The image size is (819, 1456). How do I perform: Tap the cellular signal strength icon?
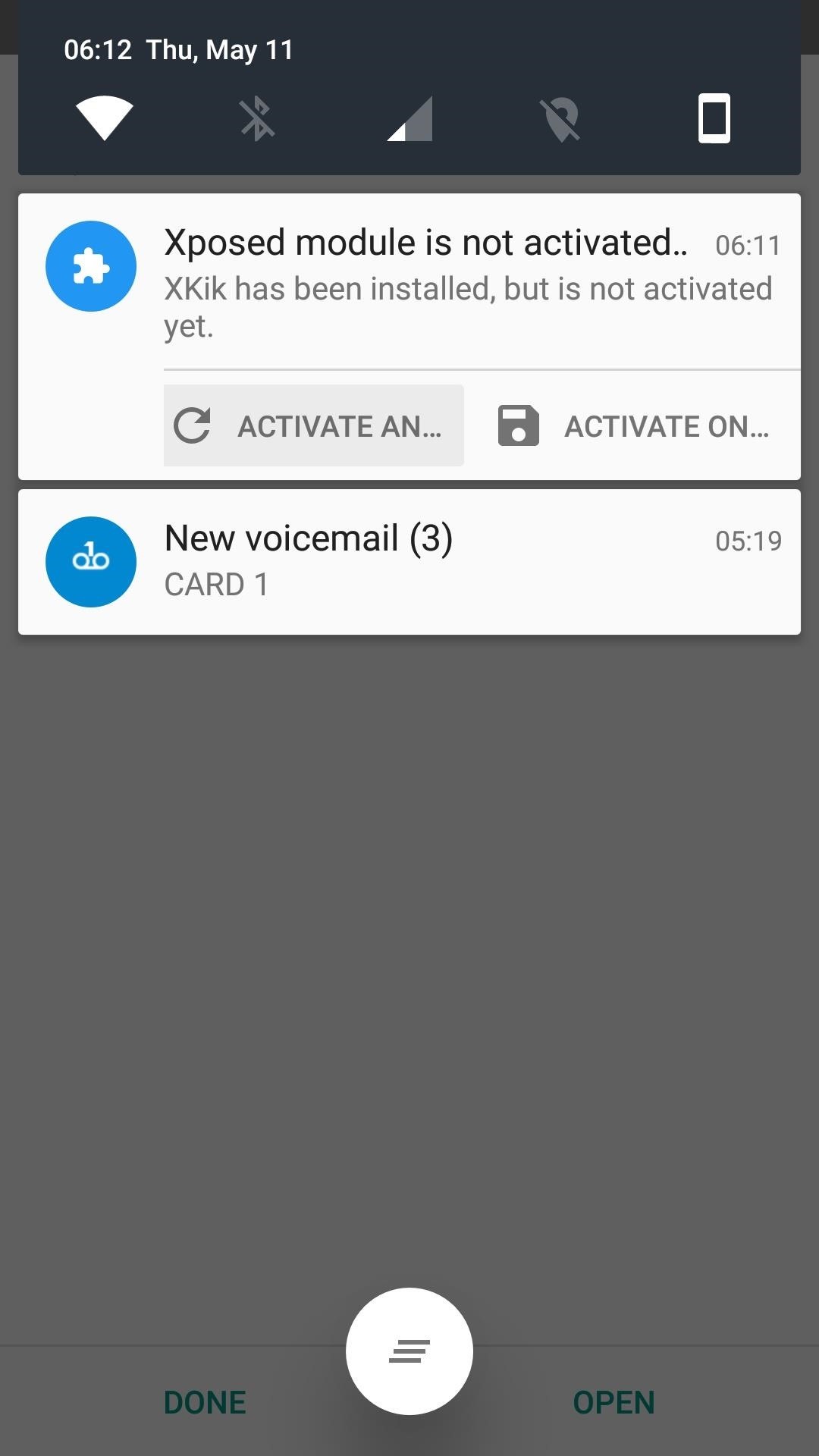[x=408, y=119]
